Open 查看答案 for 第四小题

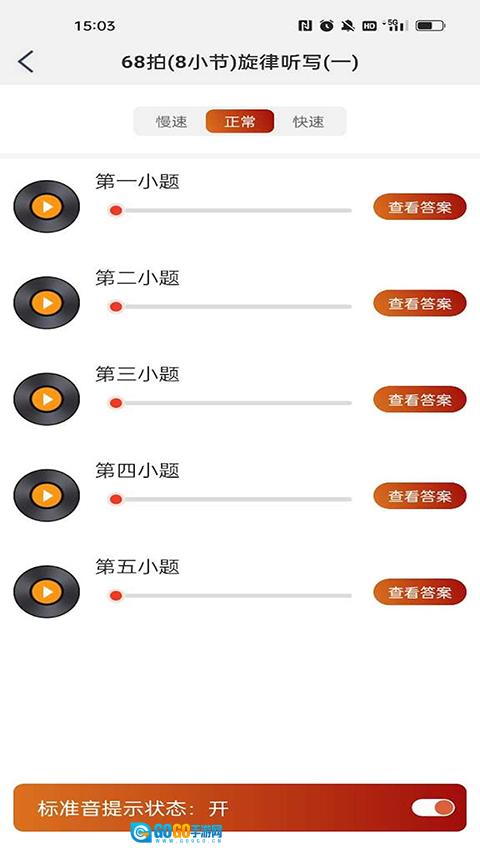pos(420,496)
